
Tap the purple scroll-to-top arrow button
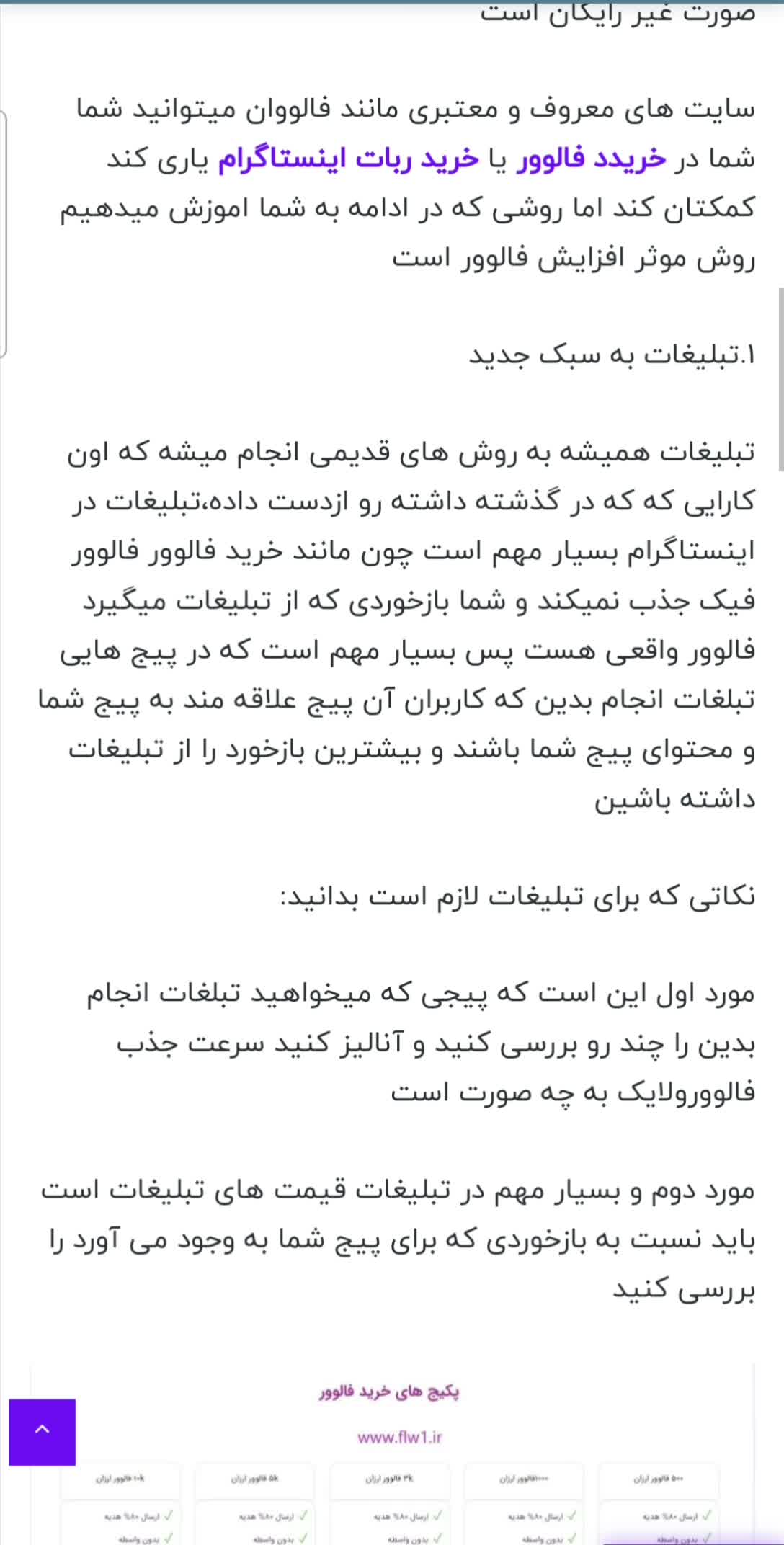click(42, 1431)
